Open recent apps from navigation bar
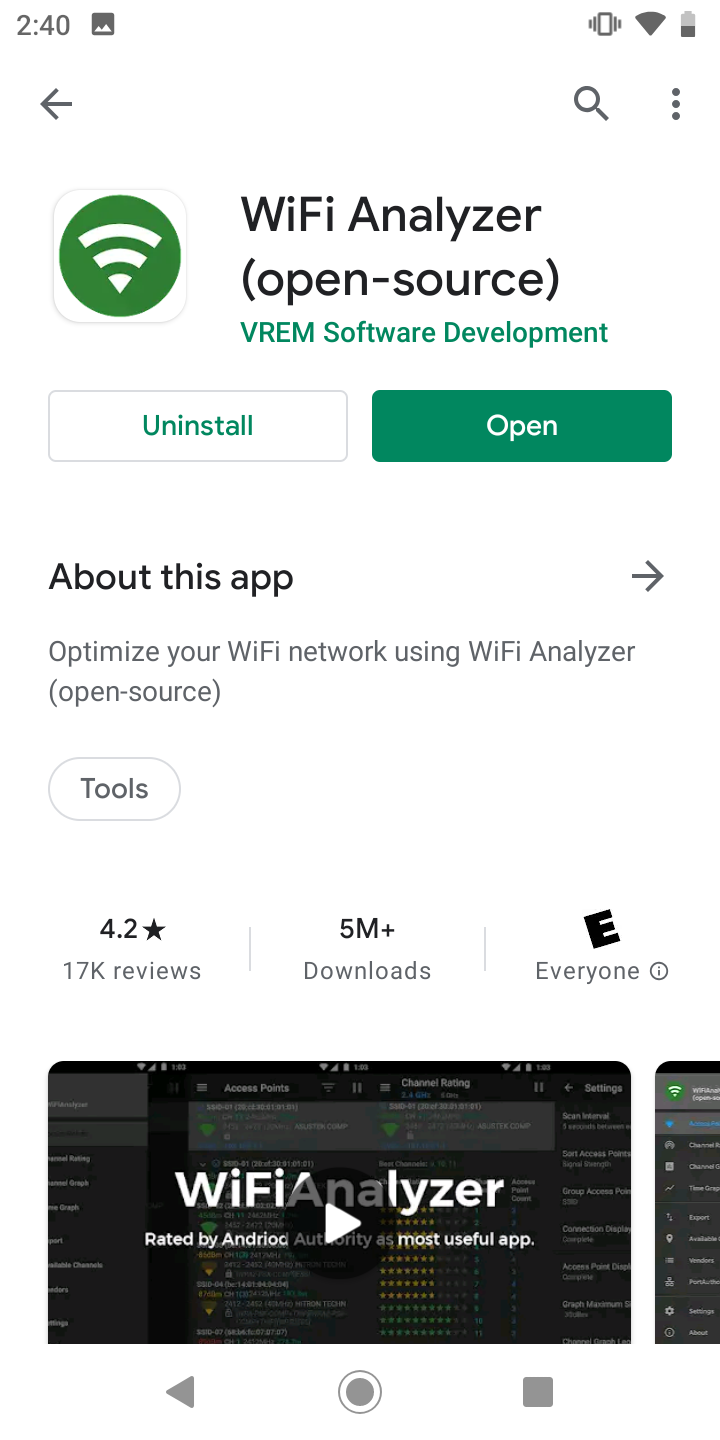Image resolution: width=720 pixels, height=1440 pixels. (538, 1391)
